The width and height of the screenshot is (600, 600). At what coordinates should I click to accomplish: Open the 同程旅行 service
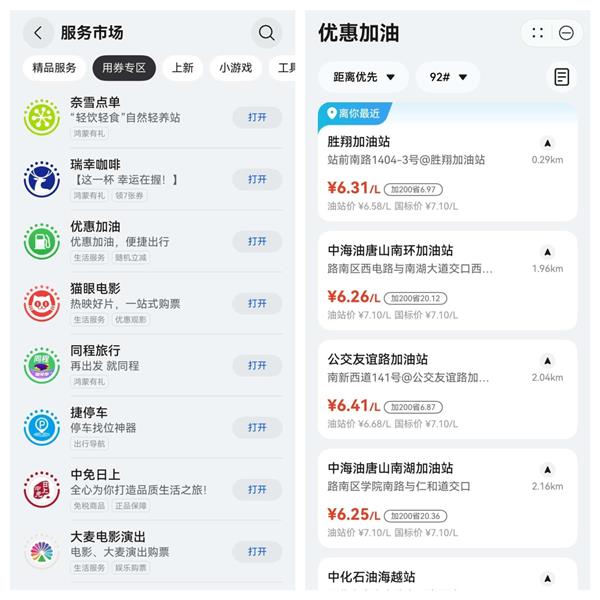tap(257, 365)
